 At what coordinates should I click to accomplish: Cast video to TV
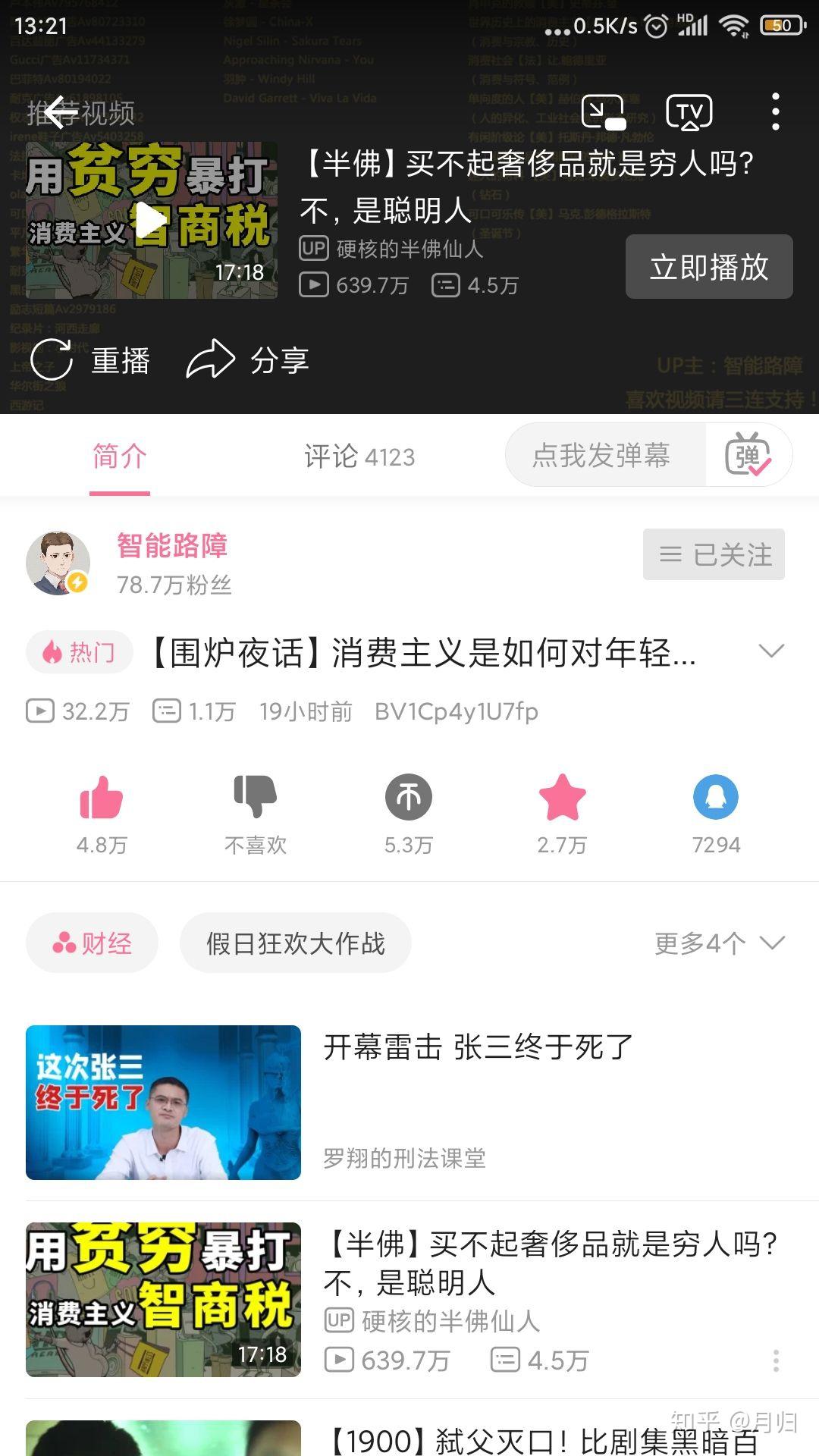click(x=689, y=113)
